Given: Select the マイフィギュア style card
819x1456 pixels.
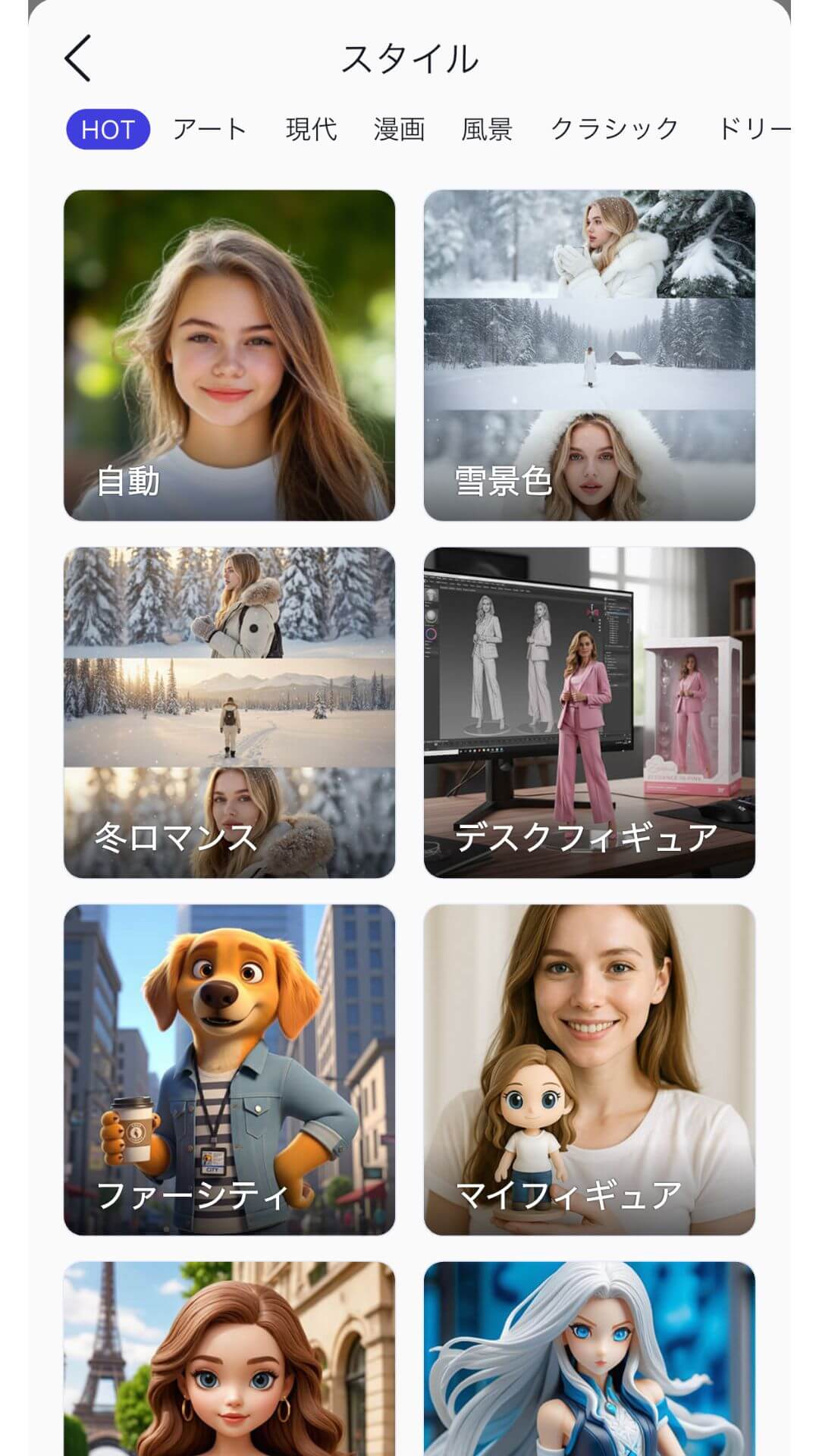Looking at the screenshot, I should tap(589, 1069).
